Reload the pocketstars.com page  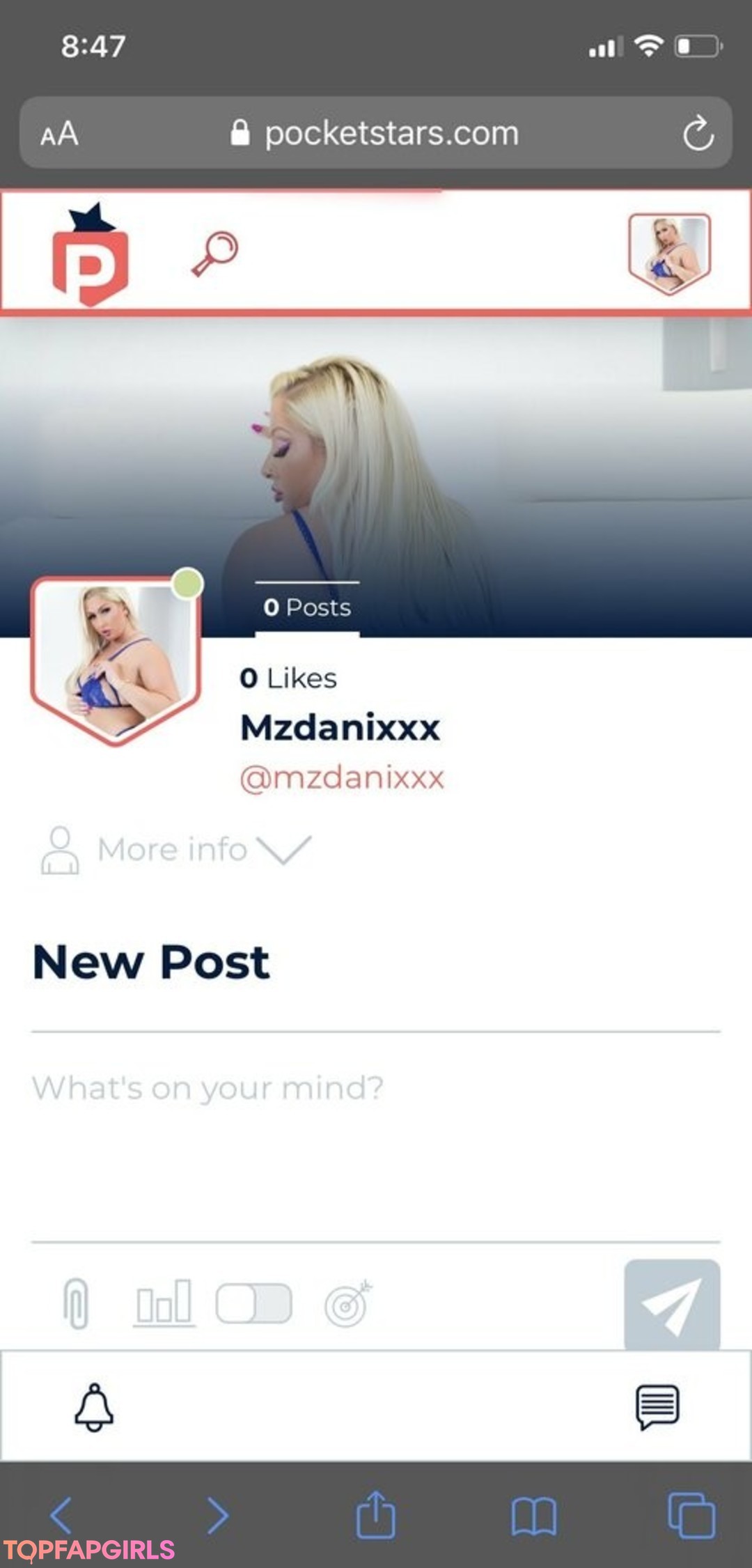coord(698,133)
